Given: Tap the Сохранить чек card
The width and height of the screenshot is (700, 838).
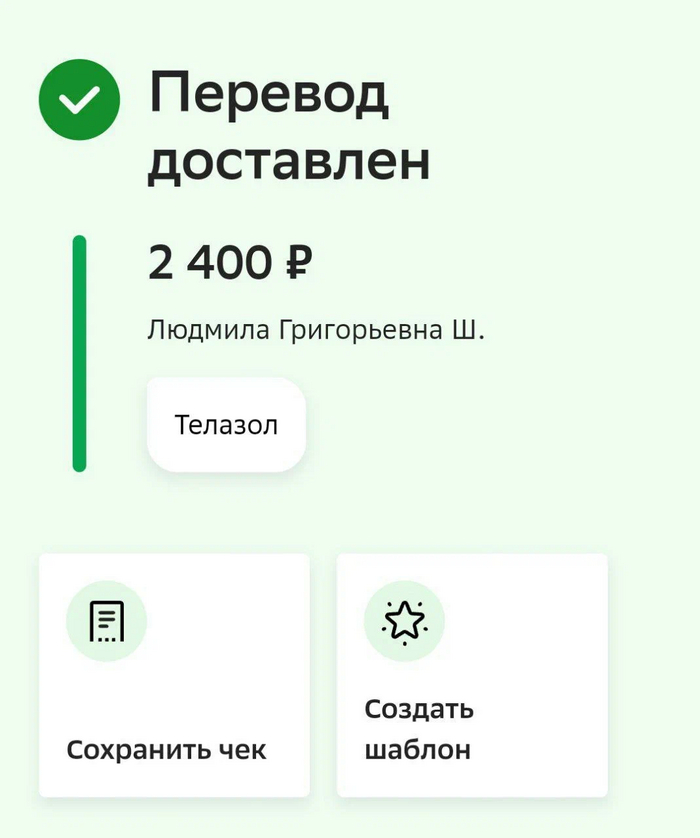Looking at the screenshot, I should [x=174, y=675].
